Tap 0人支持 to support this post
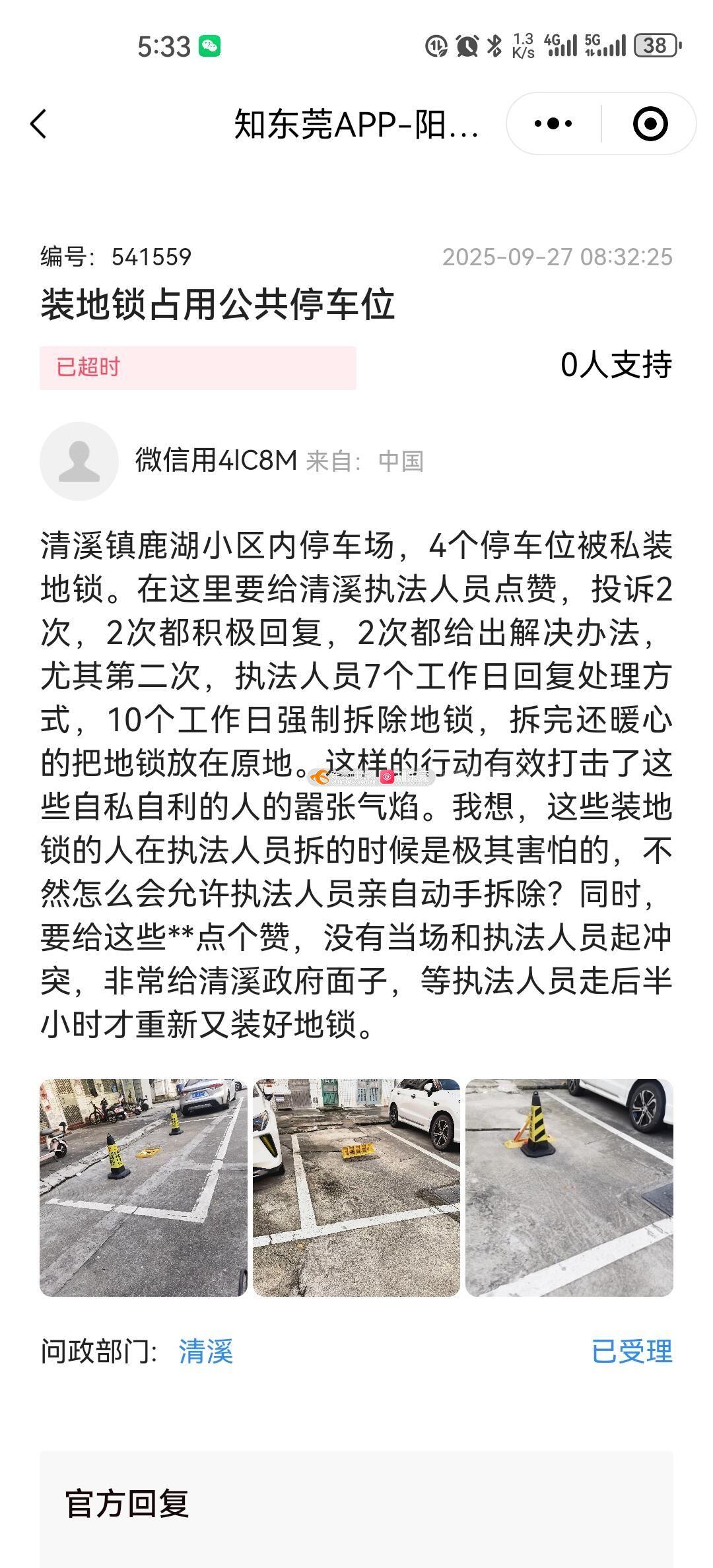This screenshot has height=1568, width=713. [616, 365]
